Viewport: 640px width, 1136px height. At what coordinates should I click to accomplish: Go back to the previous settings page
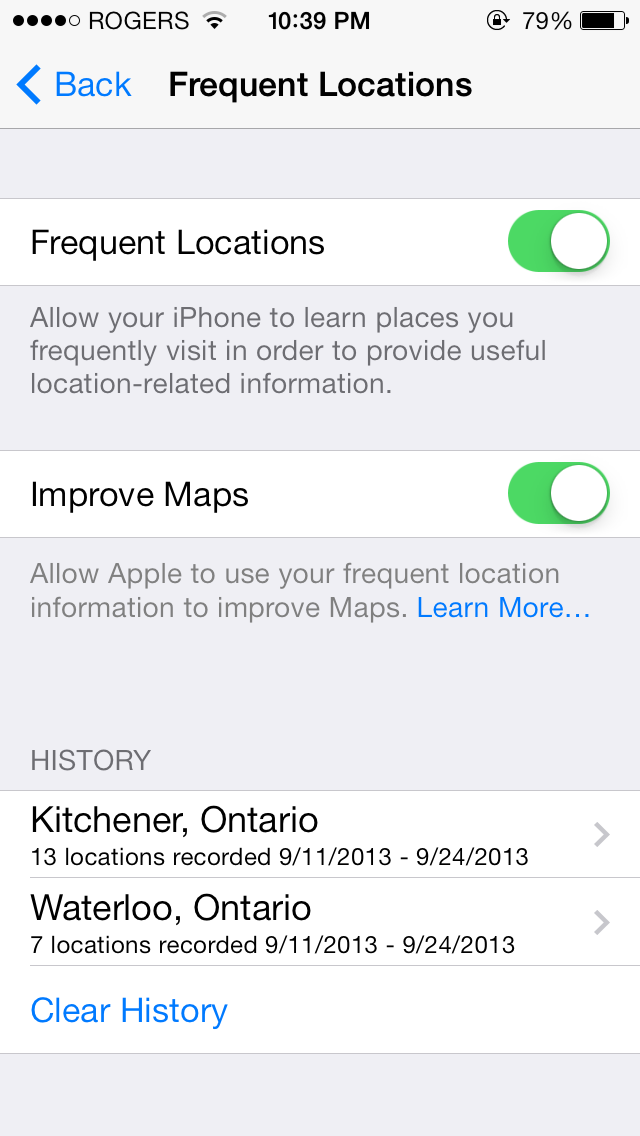[x=74, y=85]
